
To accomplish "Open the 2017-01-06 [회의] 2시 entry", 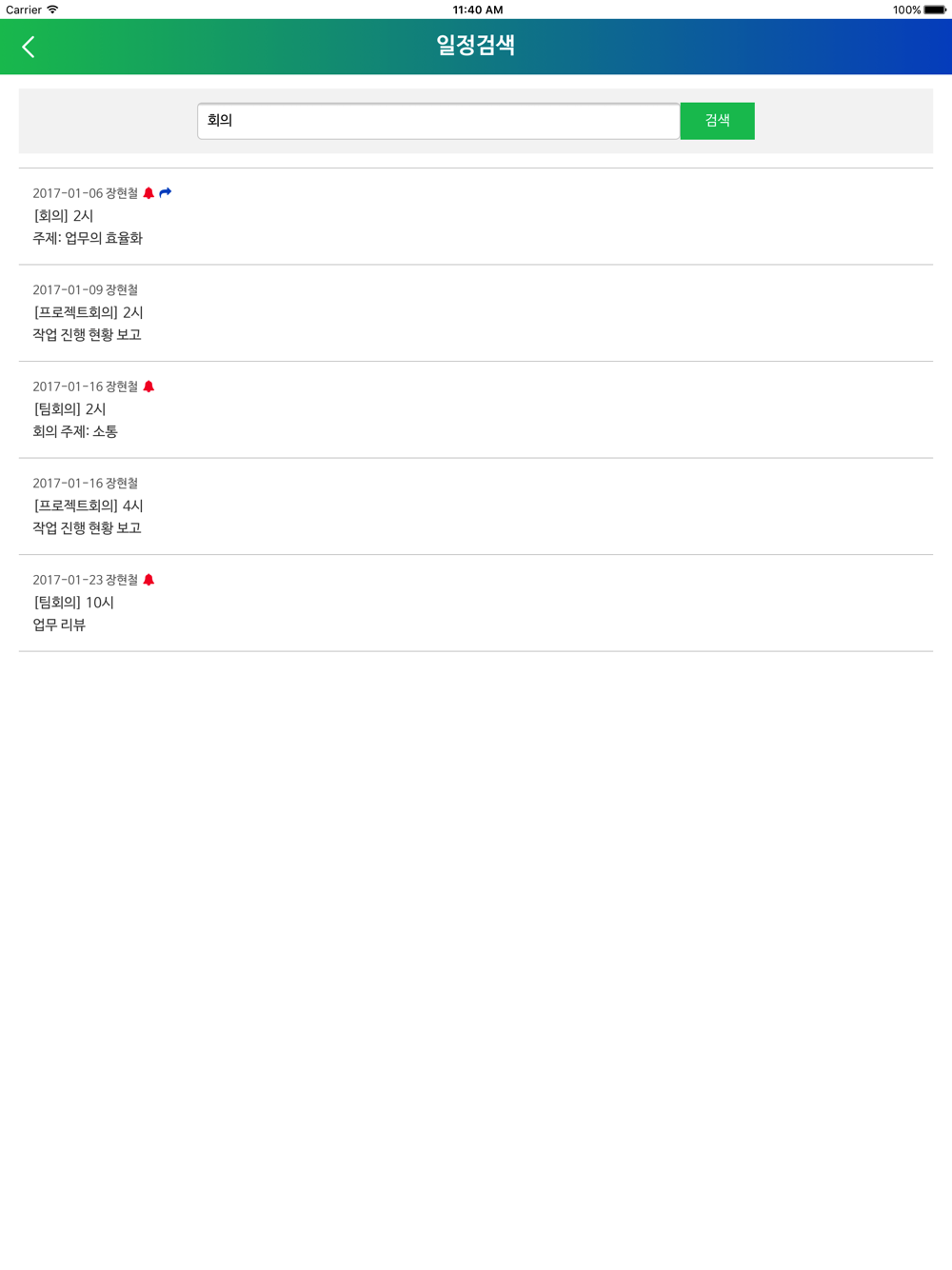I will (476, 216).
